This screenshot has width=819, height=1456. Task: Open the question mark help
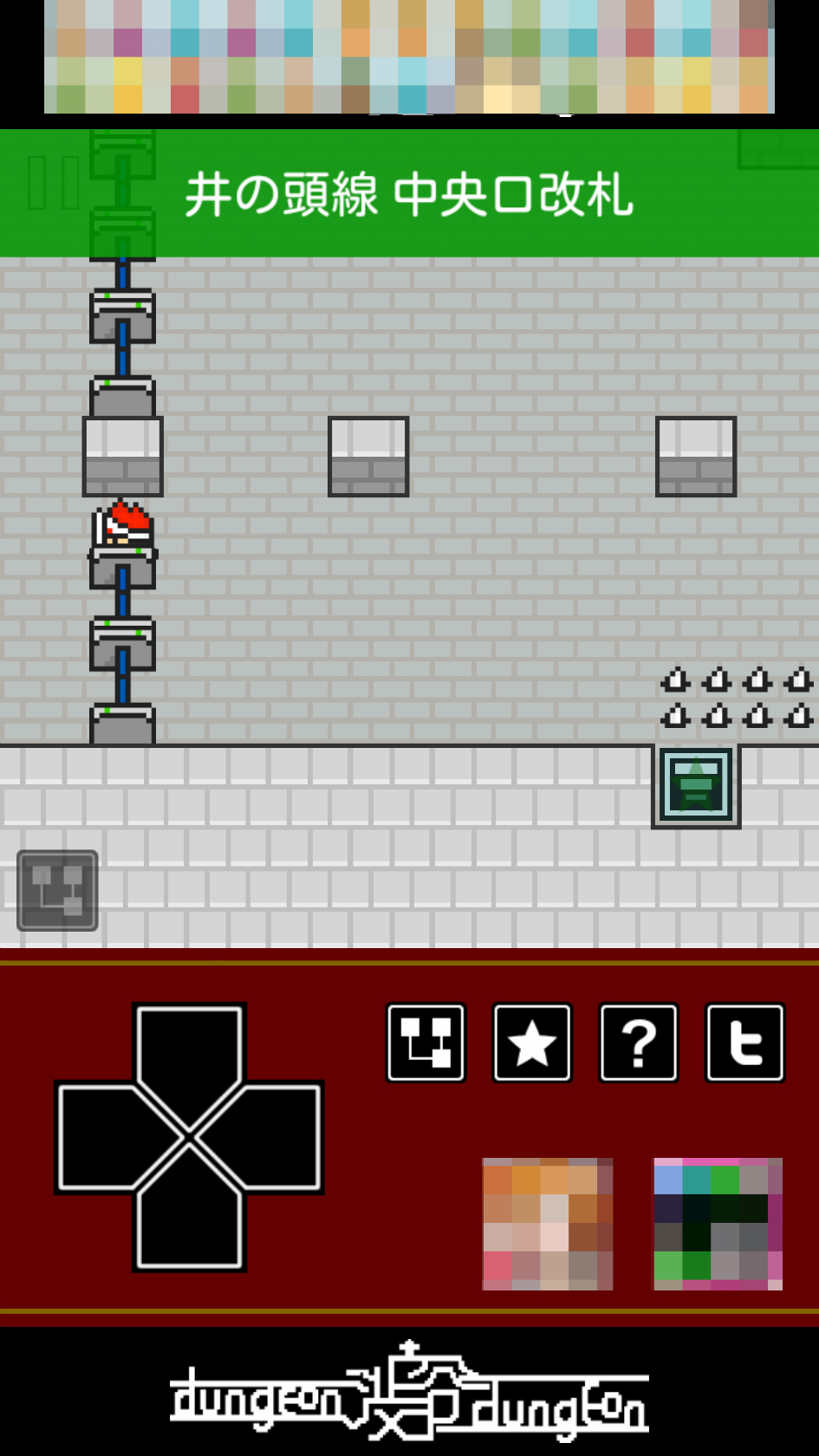639,1043
